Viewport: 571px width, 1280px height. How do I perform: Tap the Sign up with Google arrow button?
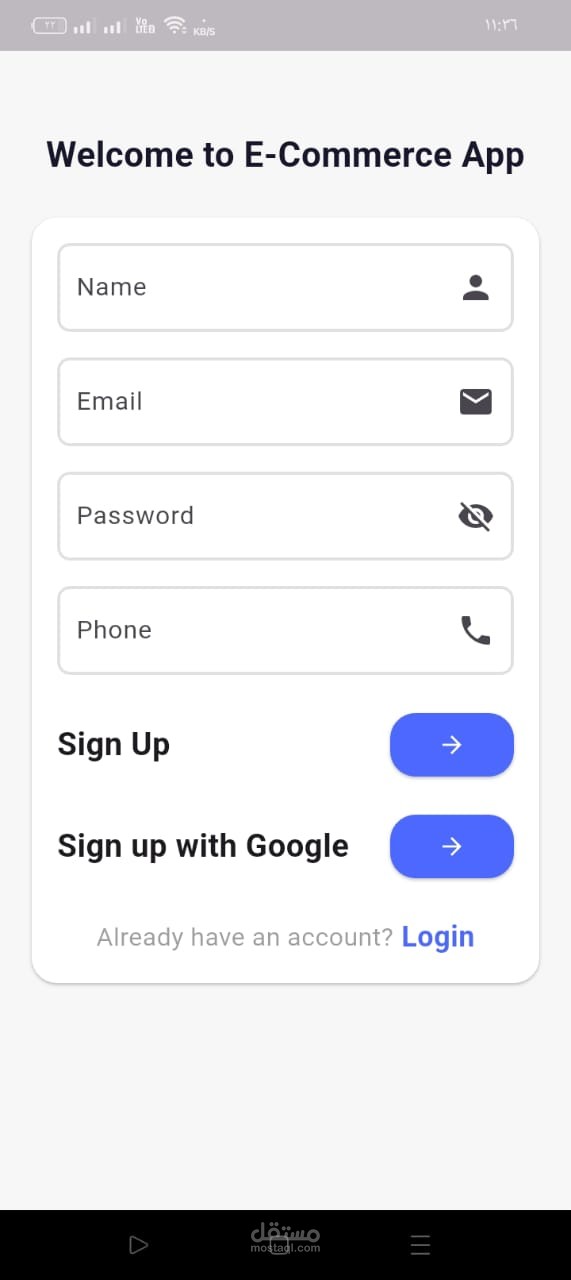[452, 847]
